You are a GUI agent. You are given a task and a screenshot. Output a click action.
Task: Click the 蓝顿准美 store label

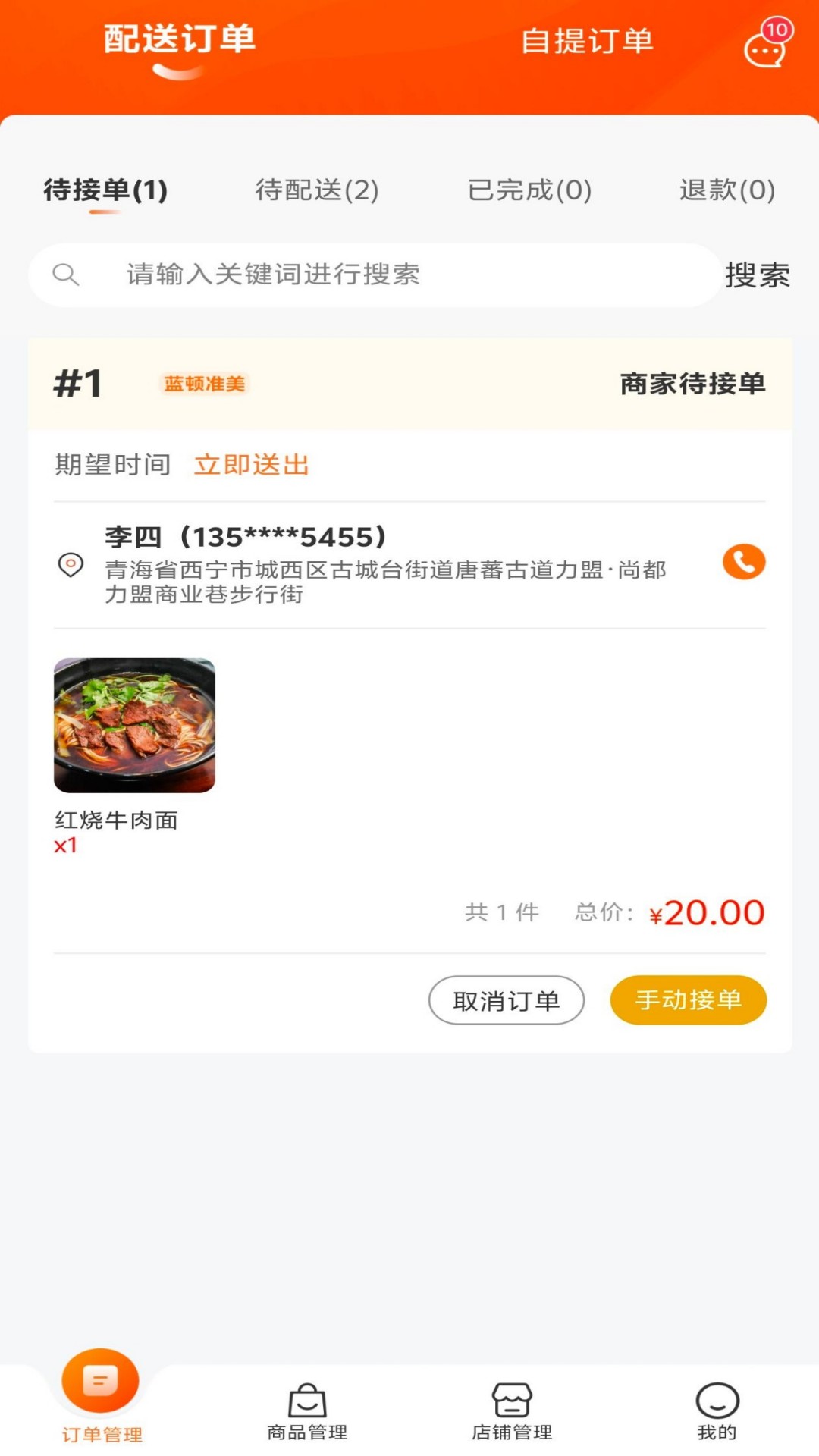tap(205, 384)
